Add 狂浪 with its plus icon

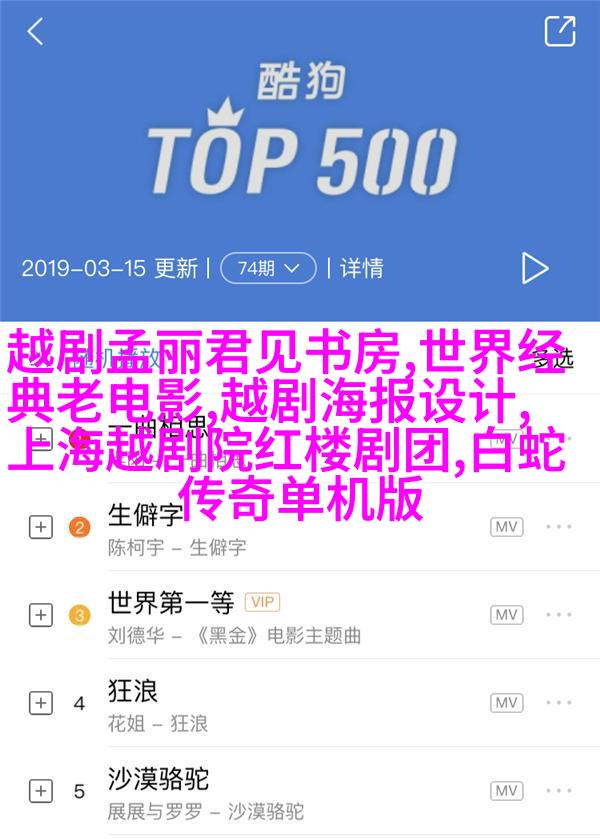click(39, 702)
